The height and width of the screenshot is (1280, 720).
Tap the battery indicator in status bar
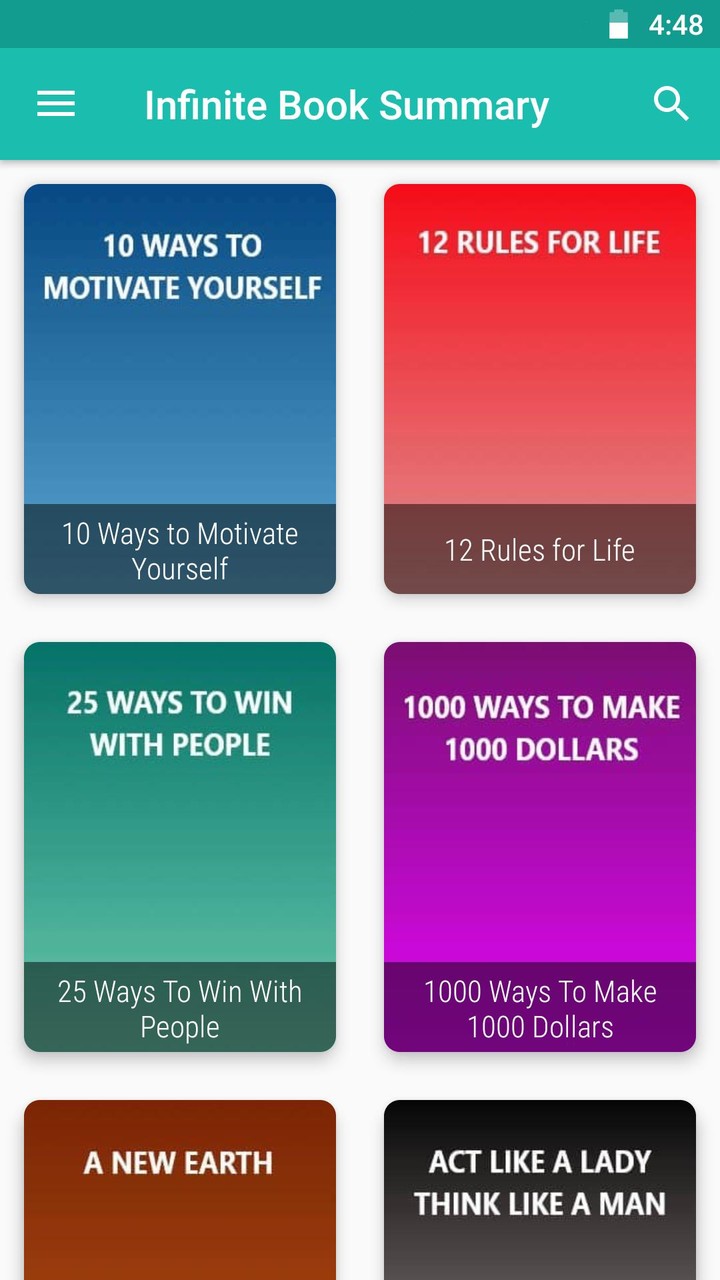616,23
